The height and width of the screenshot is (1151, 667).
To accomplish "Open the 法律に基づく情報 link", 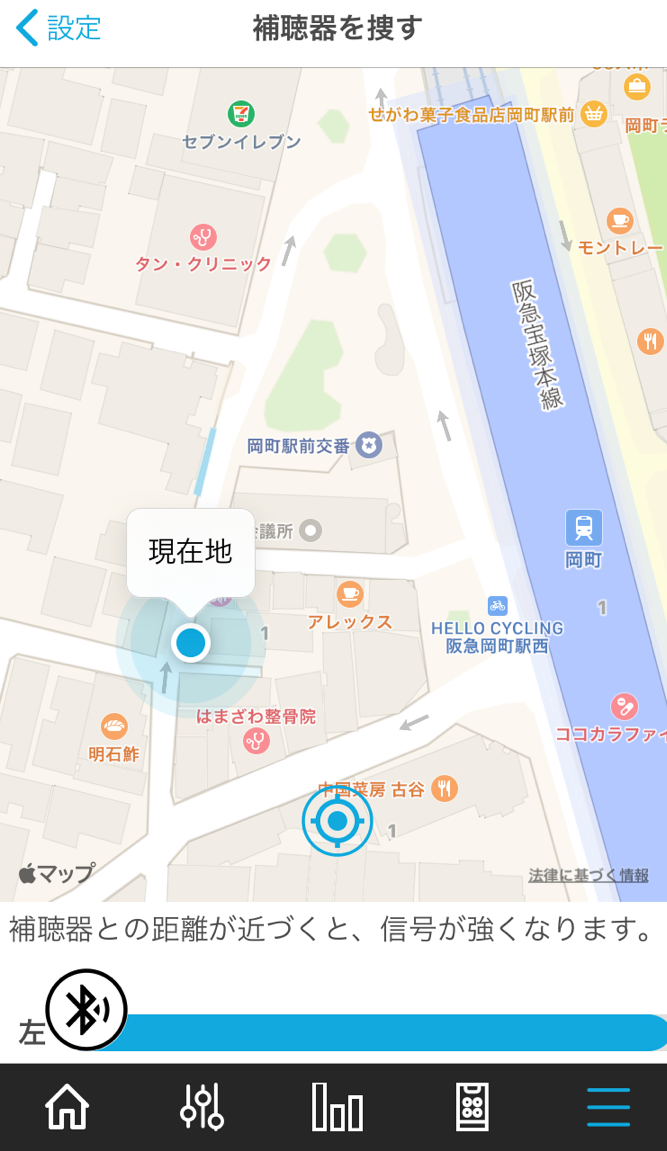I will [x=588, y=875].
